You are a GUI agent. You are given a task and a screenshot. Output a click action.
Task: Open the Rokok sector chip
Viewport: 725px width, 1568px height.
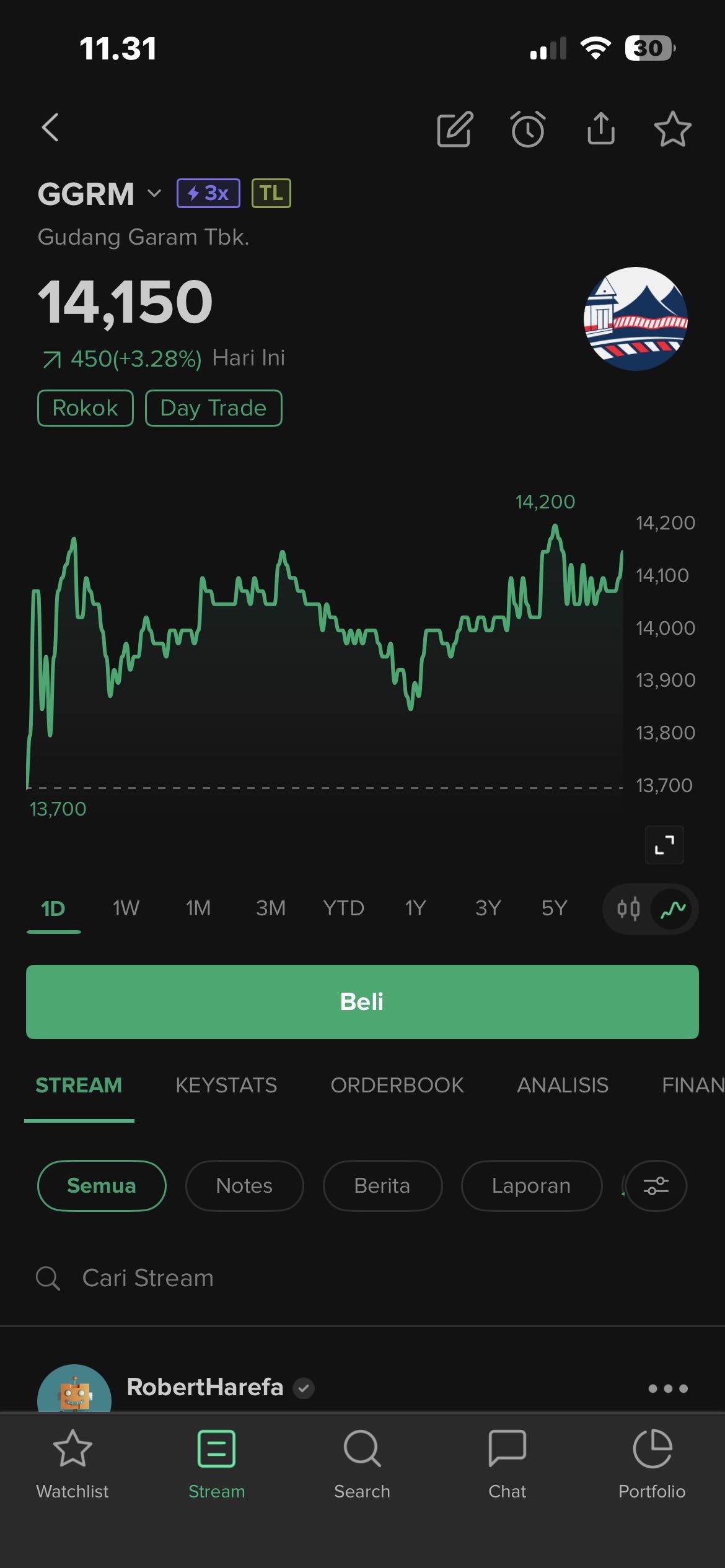tap(86, 408)
